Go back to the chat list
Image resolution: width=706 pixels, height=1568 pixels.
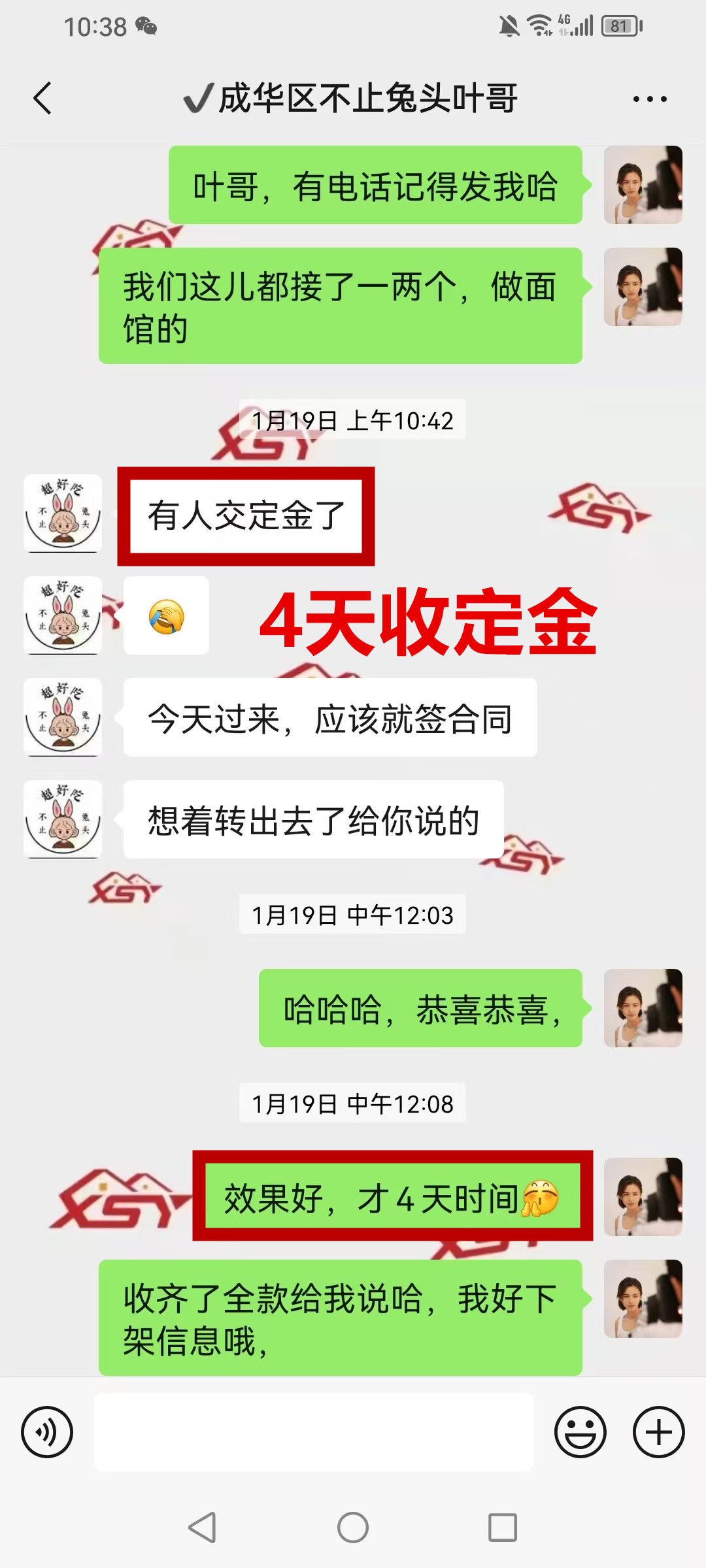coord(42,99)
